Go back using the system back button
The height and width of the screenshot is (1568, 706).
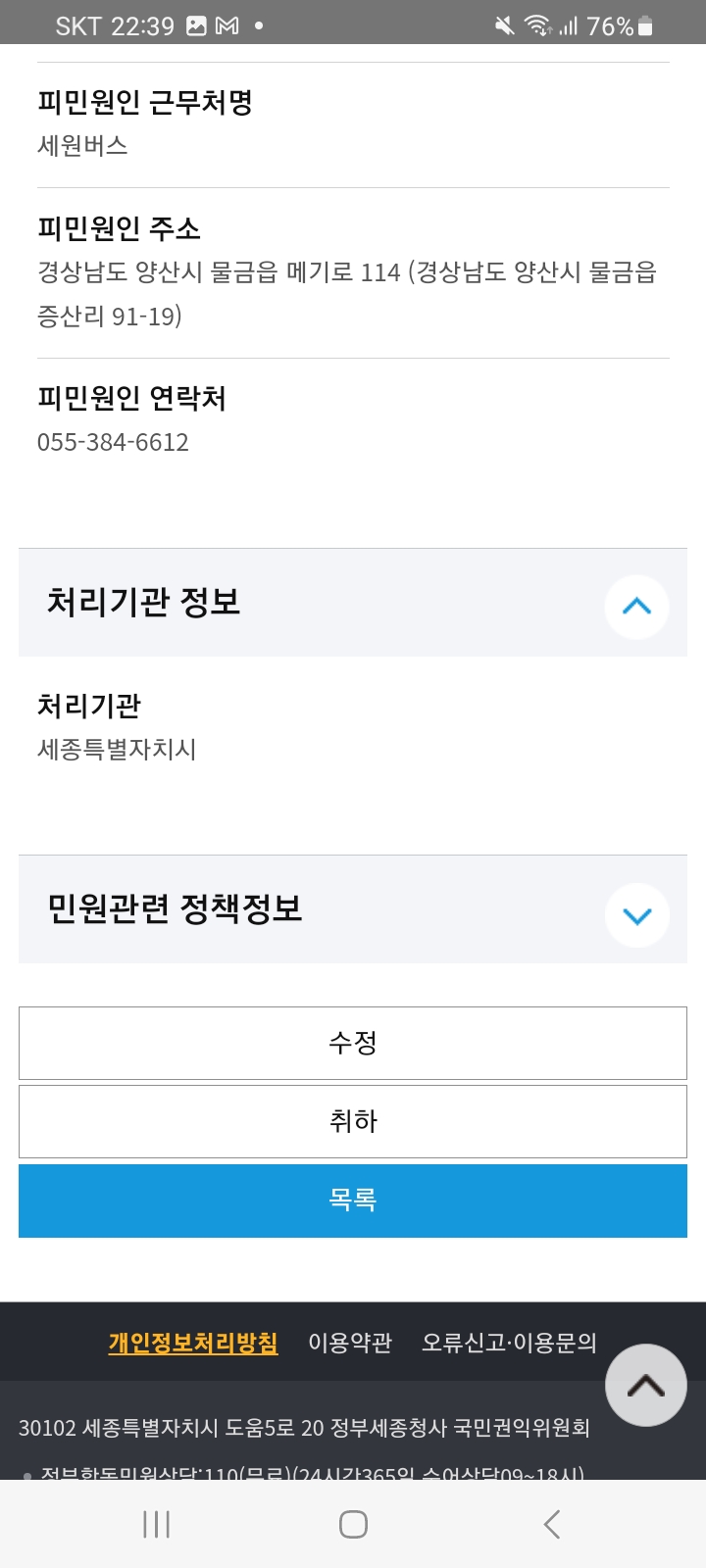pos(552,1524)
